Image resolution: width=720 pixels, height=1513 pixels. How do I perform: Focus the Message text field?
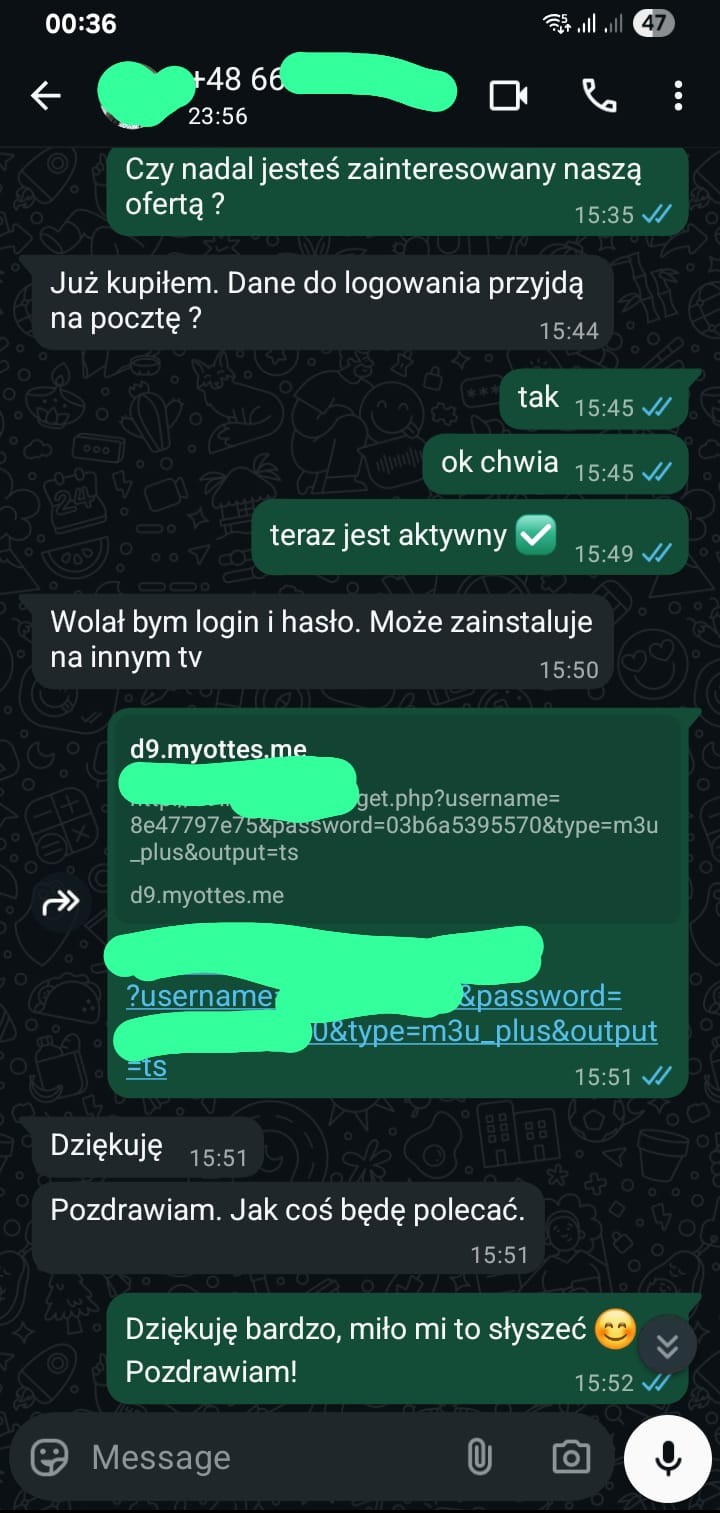coord(260,1458)
